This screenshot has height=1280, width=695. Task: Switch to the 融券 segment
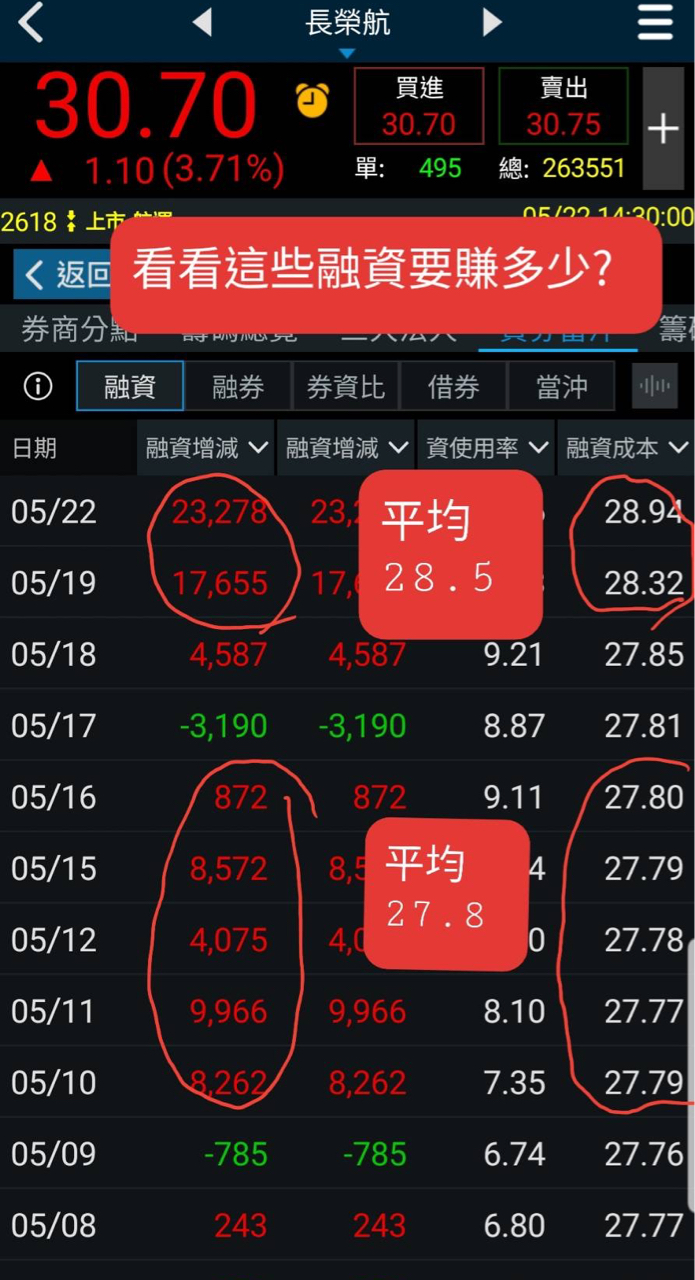238,386
